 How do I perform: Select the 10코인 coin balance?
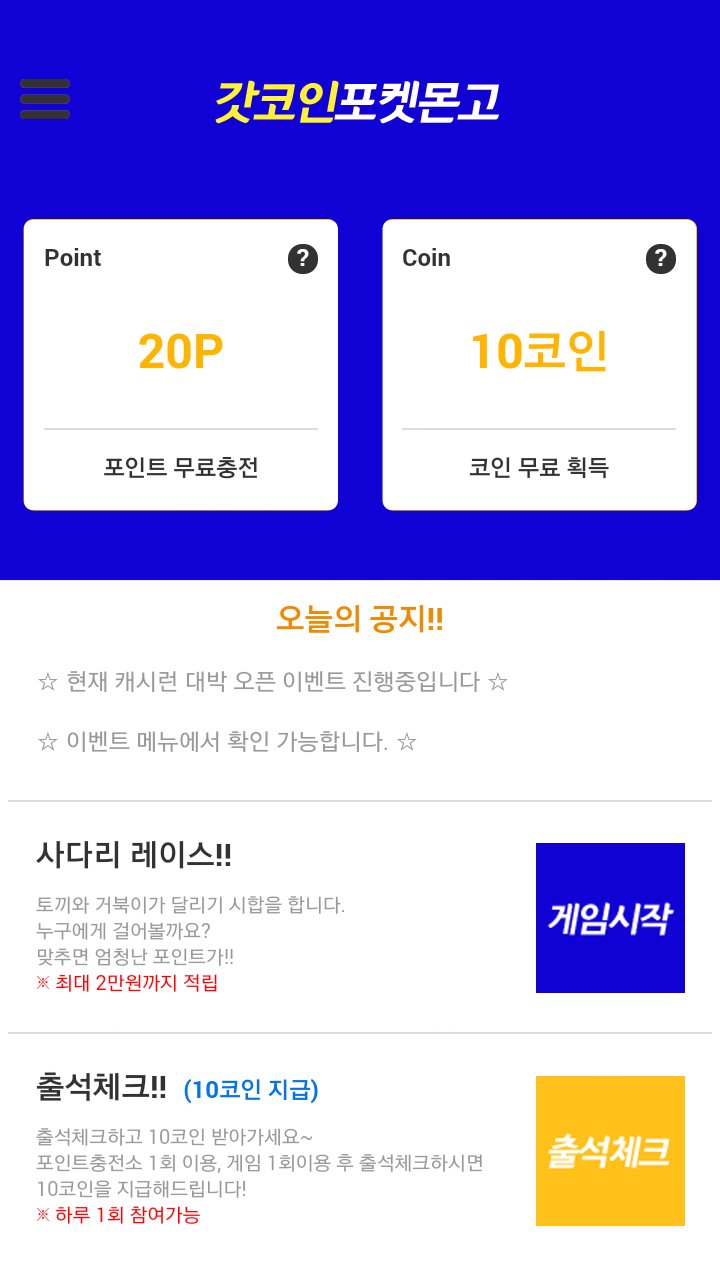538,352
